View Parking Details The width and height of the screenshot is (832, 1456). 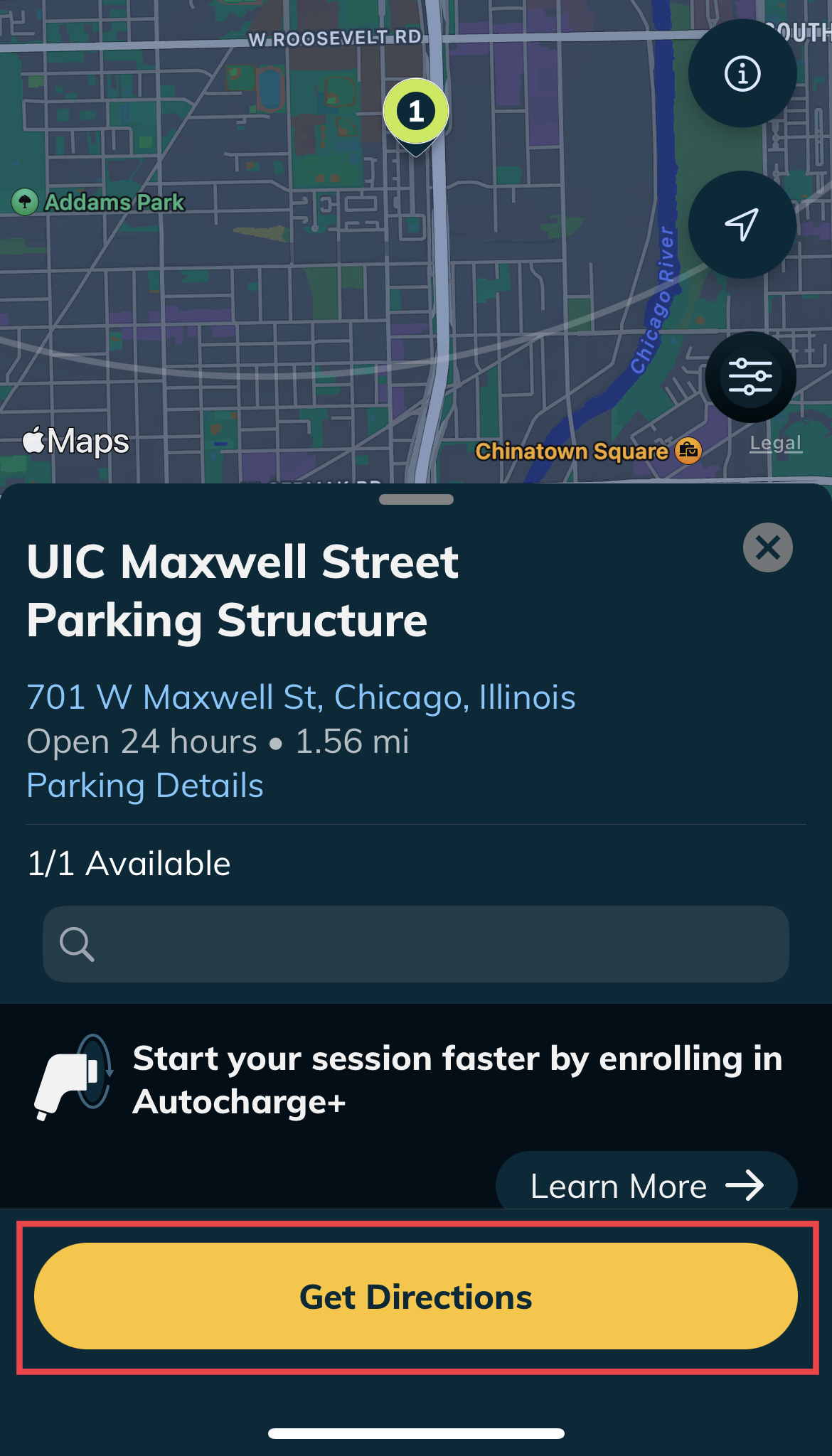(x=145, y=786)
